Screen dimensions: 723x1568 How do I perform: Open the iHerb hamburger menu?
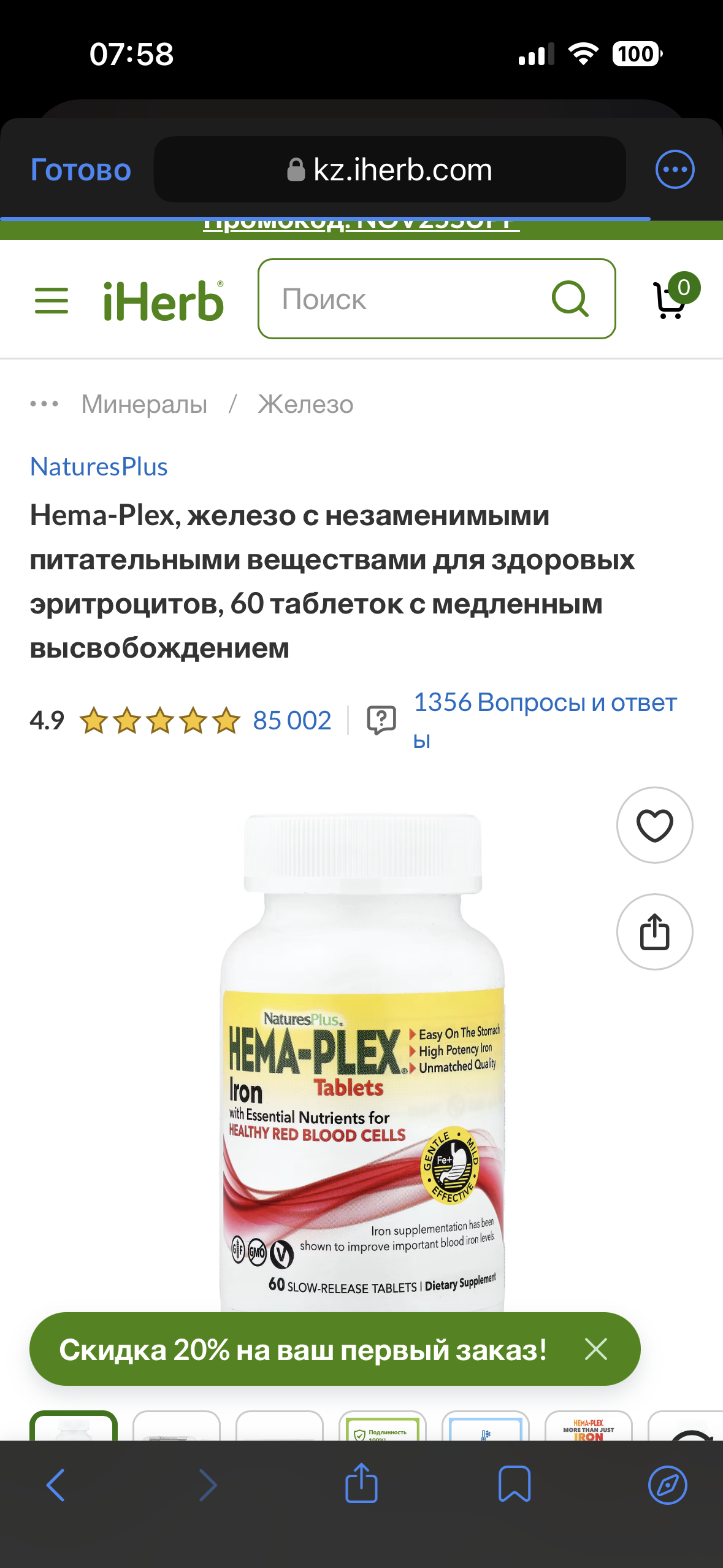(x=52, y=301)
